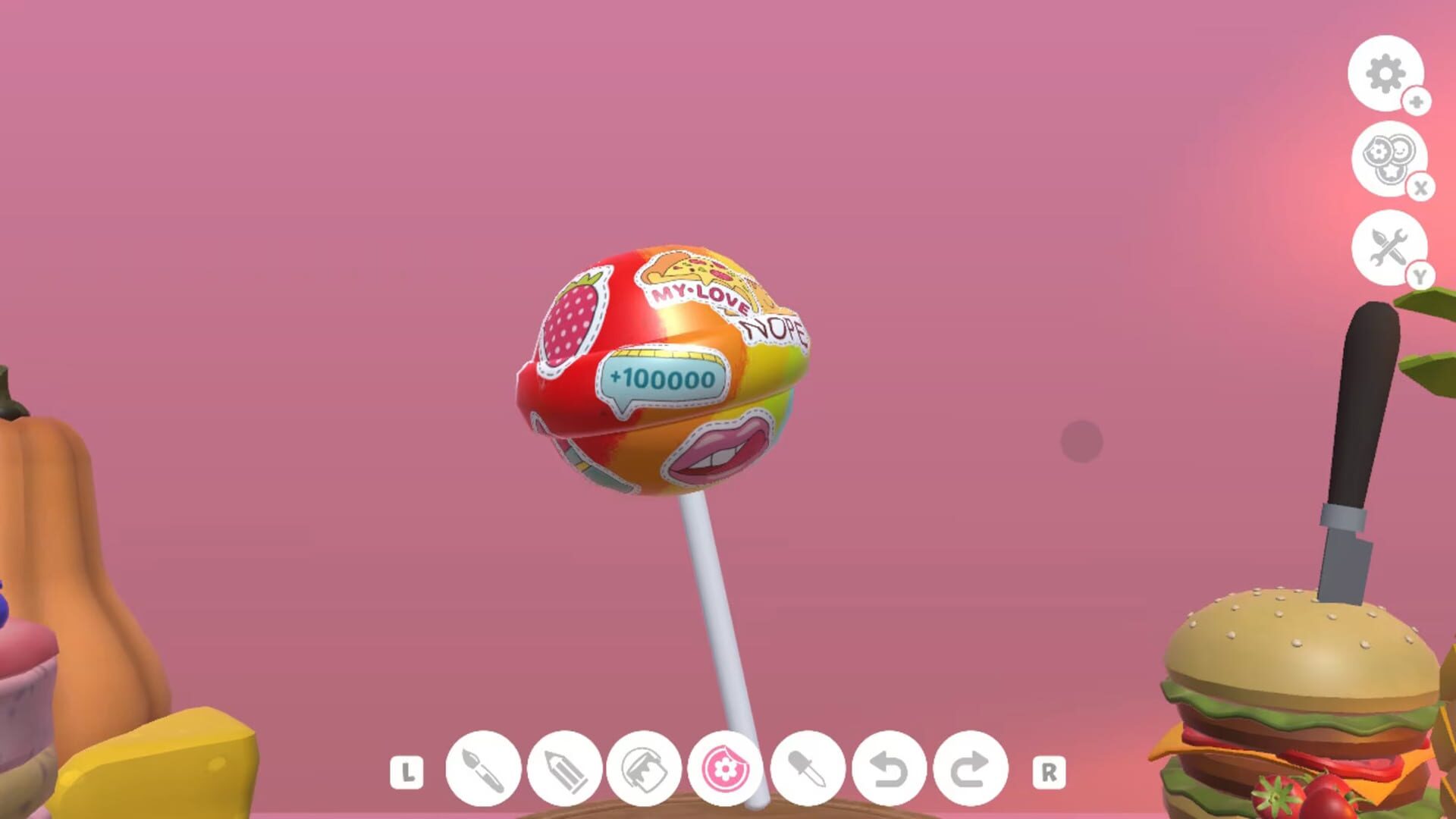Choose the paint bucket fill tool

coord(645,769)
